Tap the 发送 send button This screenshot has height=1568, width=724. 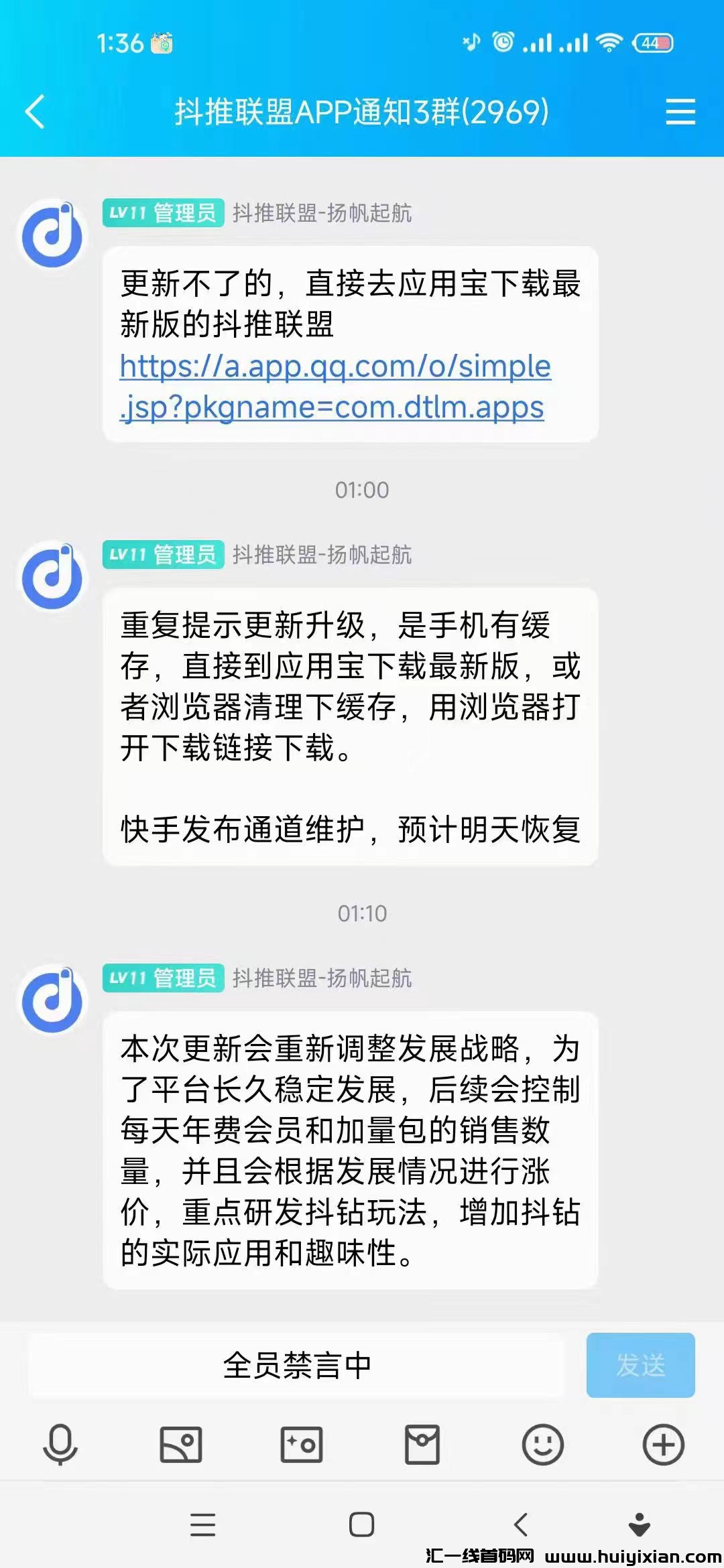[x=640, y=1365]
